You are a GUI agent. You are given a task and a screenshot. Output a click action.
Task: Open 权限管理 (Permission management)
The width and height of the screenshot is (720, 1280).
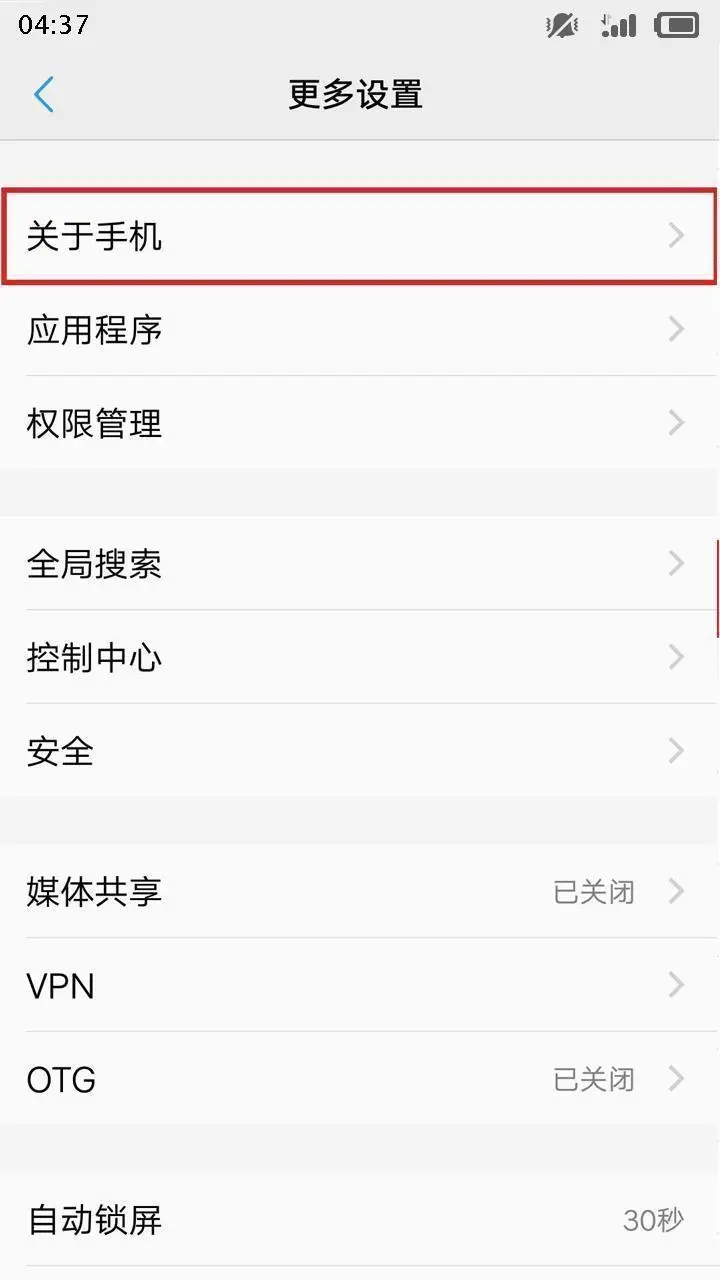(x=360, y=423)
